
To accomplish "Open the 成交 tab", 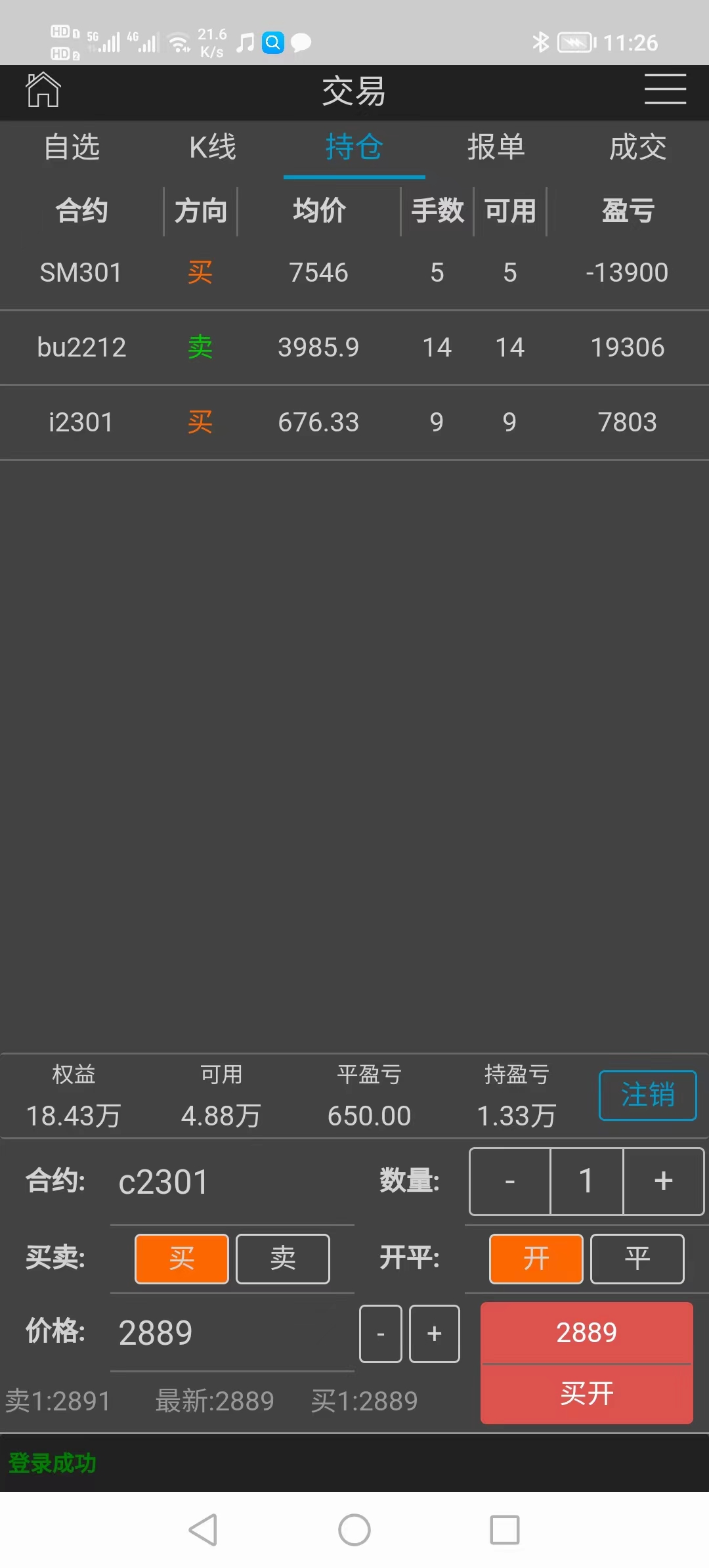I will click(x=638, y=147).
